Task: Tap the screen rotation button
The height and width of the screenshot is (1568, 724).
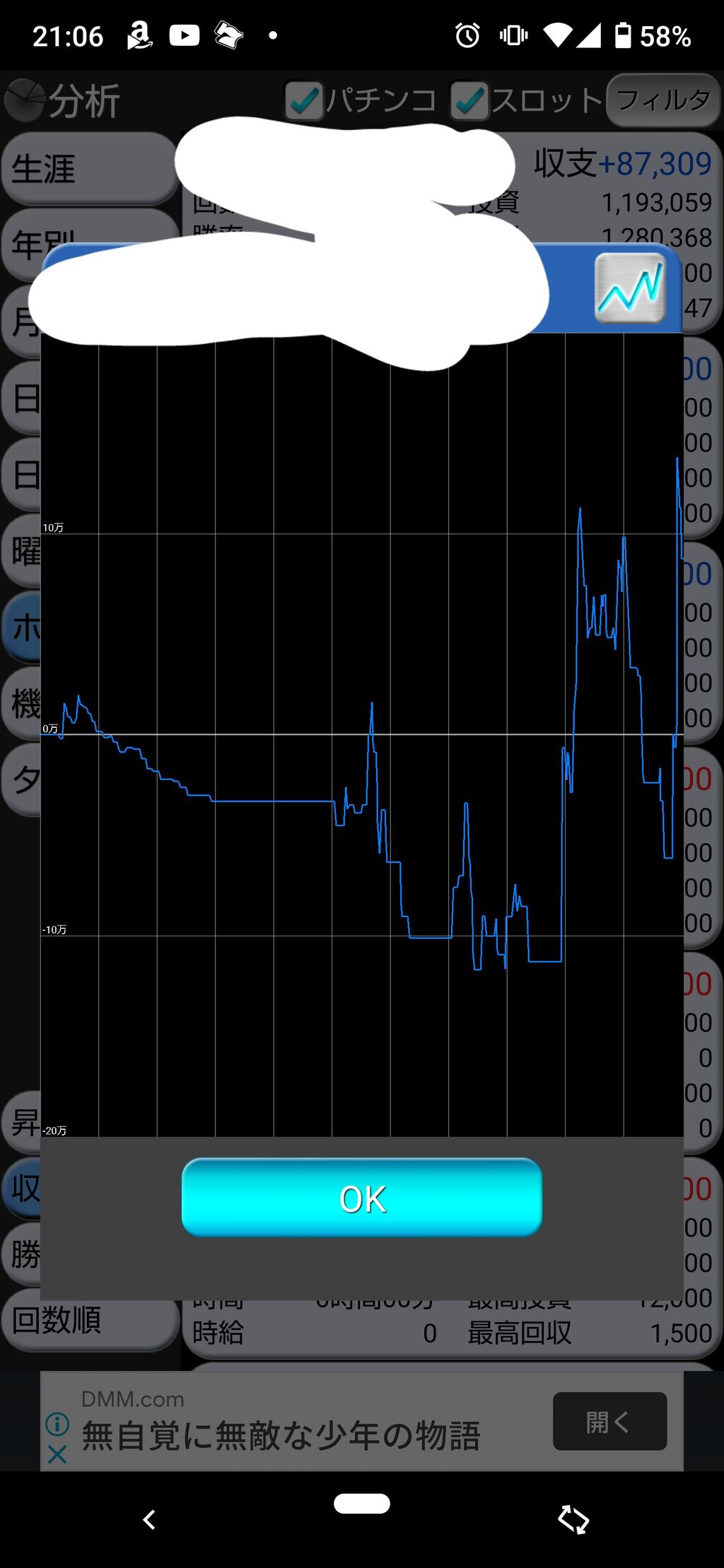Action: pyautogui.click(x=573, y=1519)
